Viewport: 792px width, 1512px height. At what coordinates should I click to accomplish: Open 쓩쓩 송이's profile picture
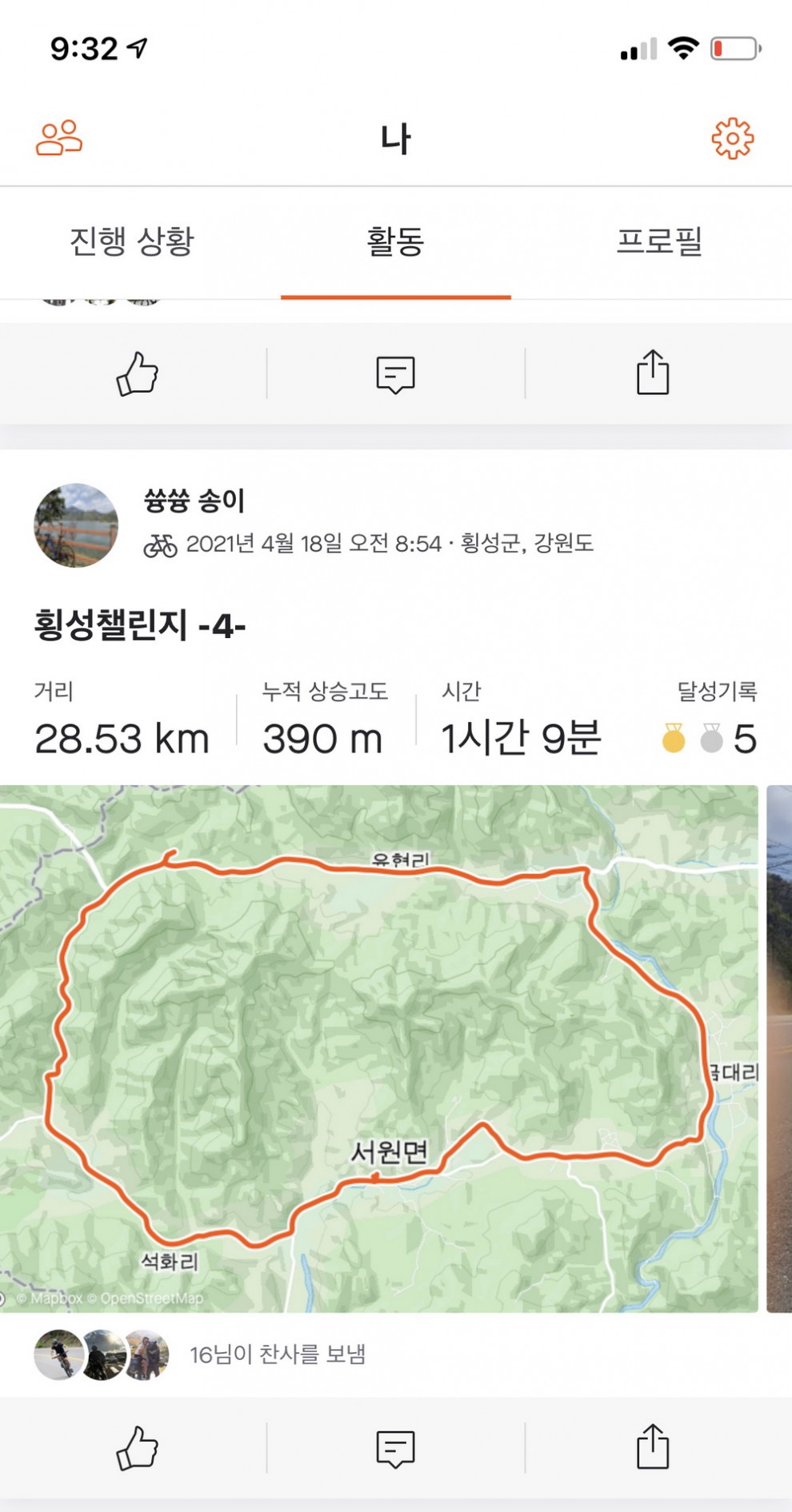pos(76,525)
